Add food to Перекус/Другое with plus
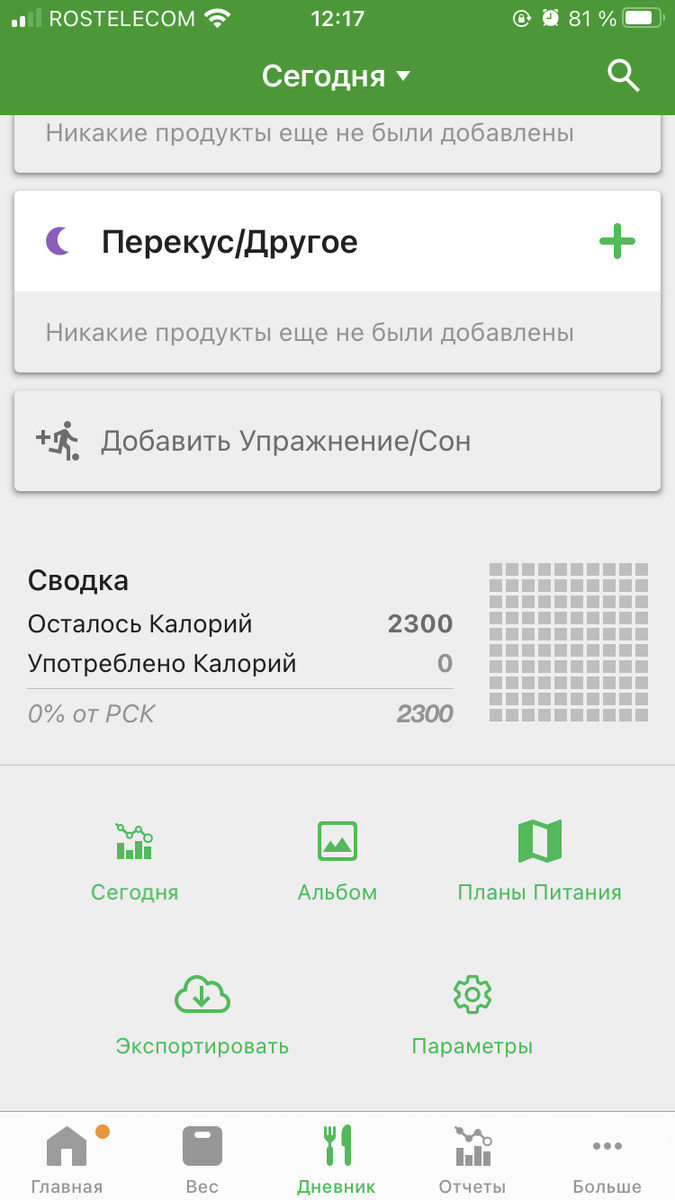Screen dimensions: 675x1200 (617, 242)
